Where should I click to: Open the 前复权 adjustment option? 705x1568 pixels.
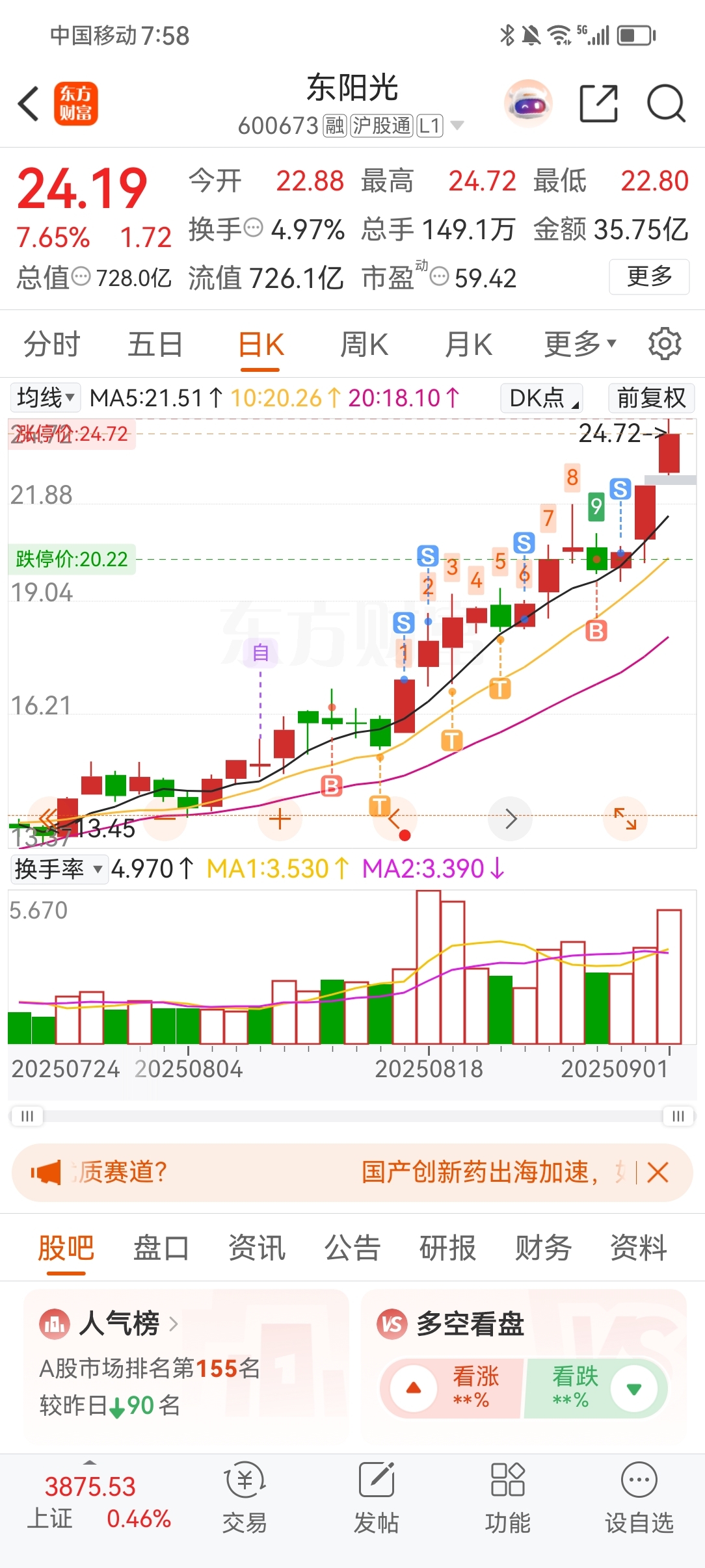651,397
